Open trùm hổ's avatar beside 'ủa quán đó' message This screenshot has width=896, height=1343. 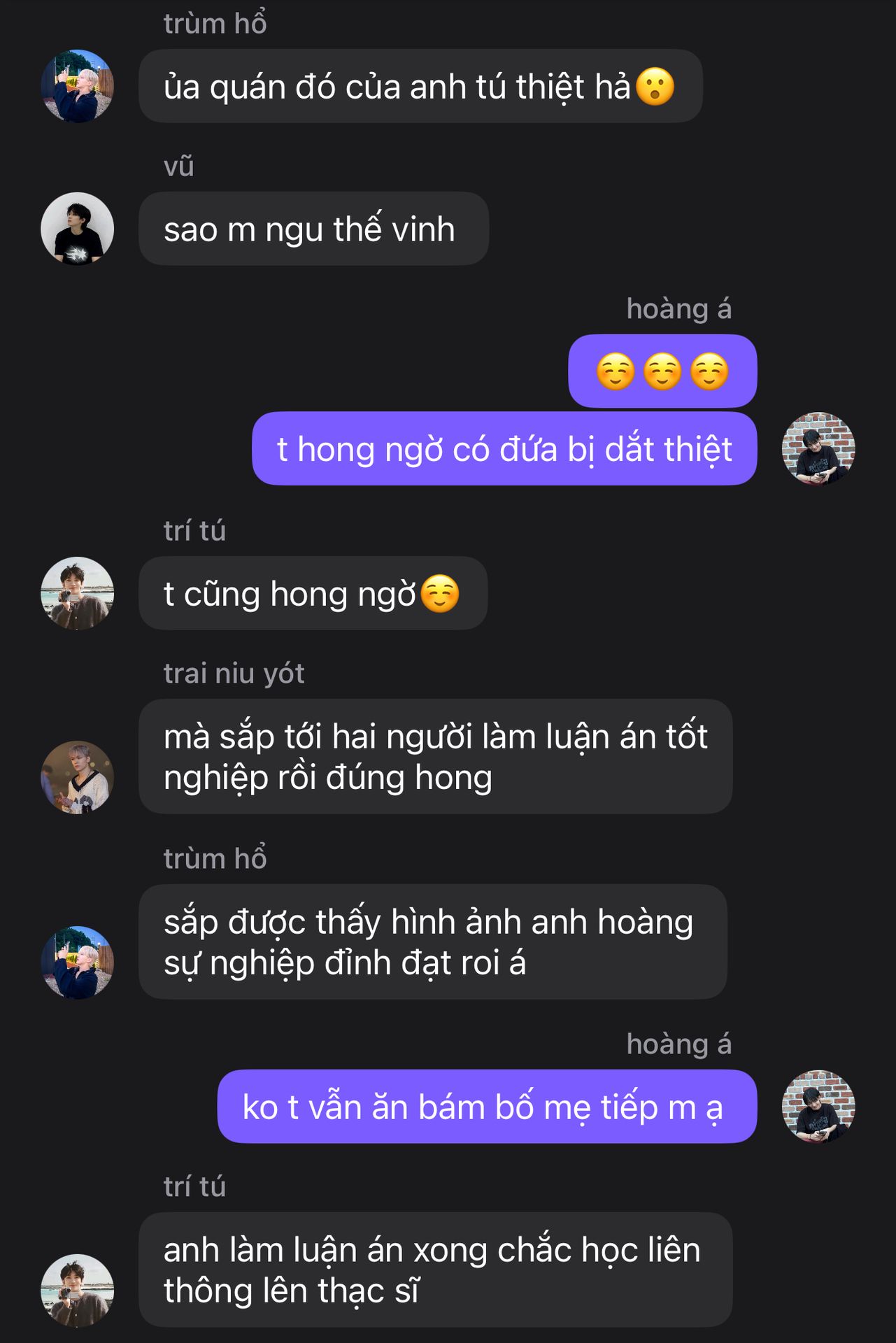click(x=77, y=86)
